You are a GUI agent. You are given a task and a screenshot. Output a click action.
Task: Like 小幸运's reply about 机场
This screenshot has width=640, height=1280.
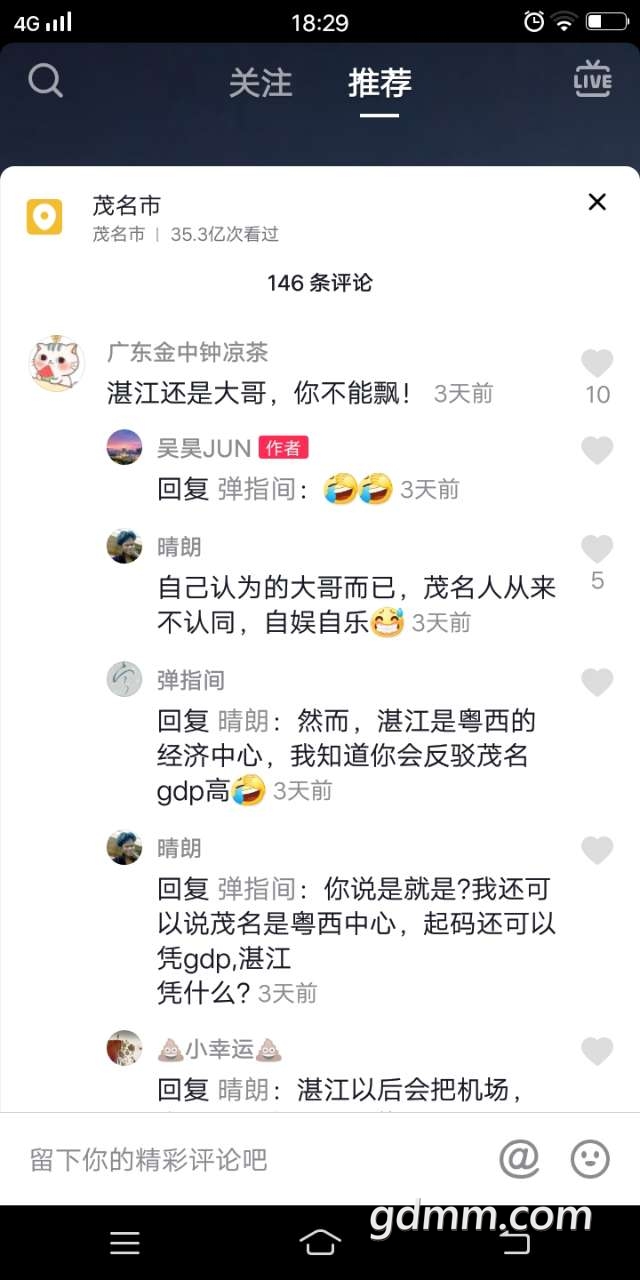597,1051
